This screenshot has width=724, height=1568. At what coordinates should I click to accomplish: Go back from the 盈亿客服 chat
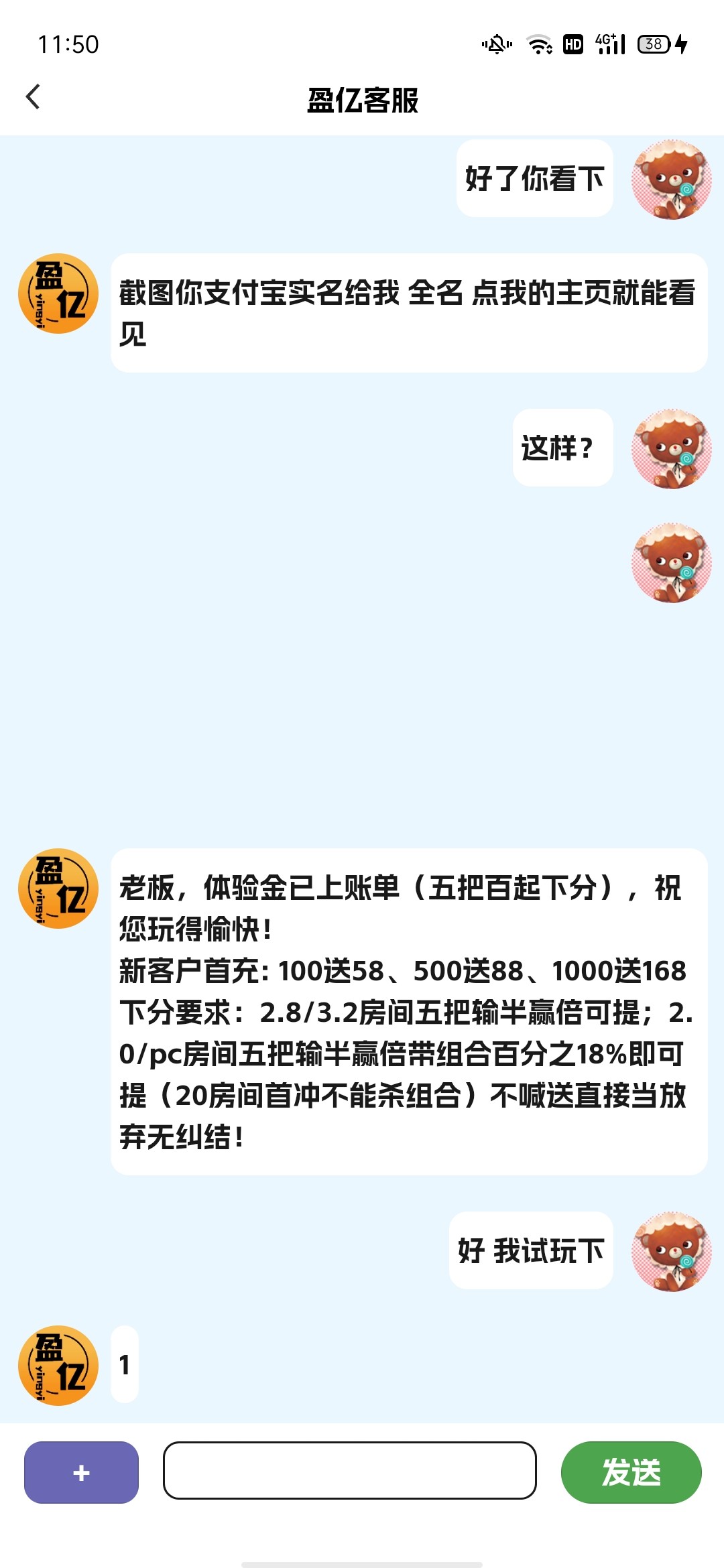click(x=34, y=97)
